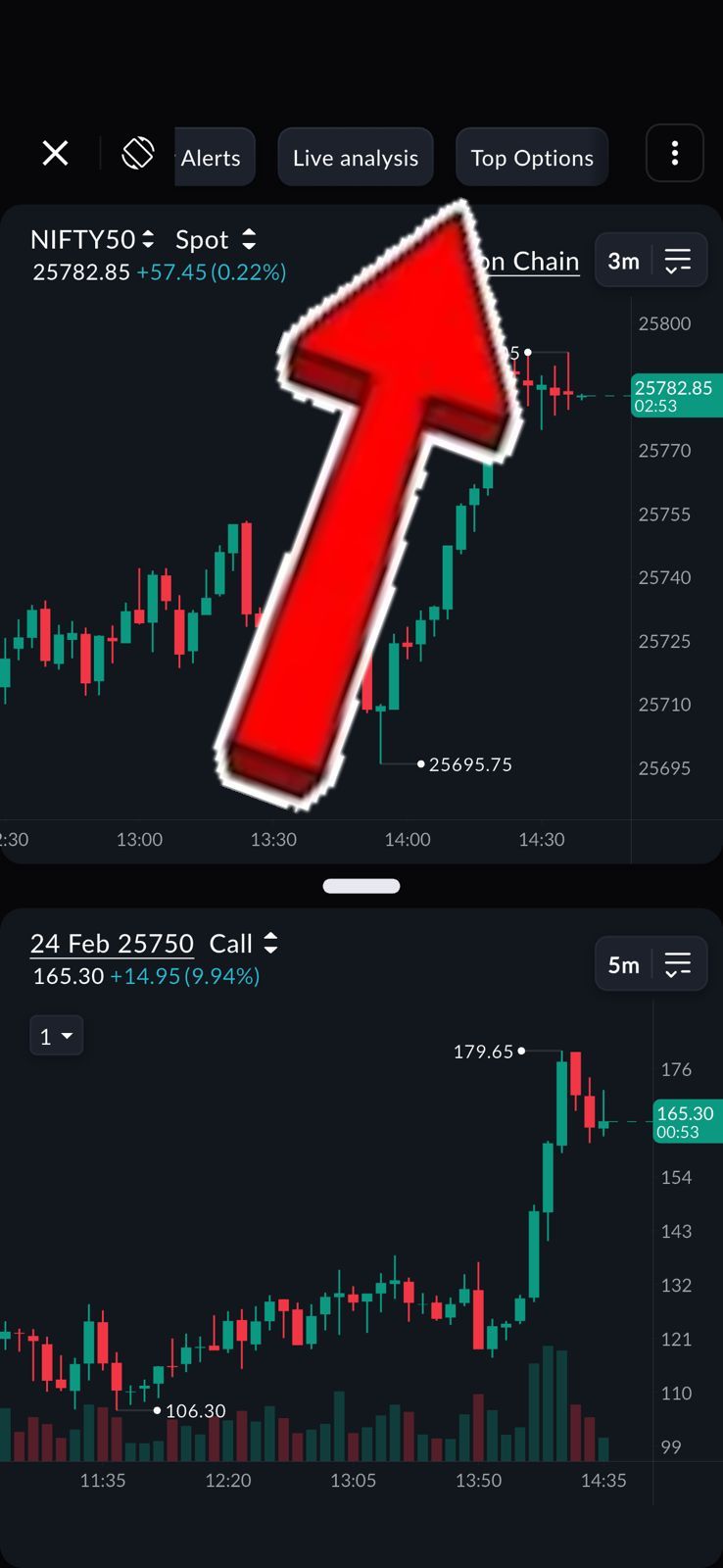Open chart settings beside 3m
Screen dimensions: 723x1568
tap(678, 261)
